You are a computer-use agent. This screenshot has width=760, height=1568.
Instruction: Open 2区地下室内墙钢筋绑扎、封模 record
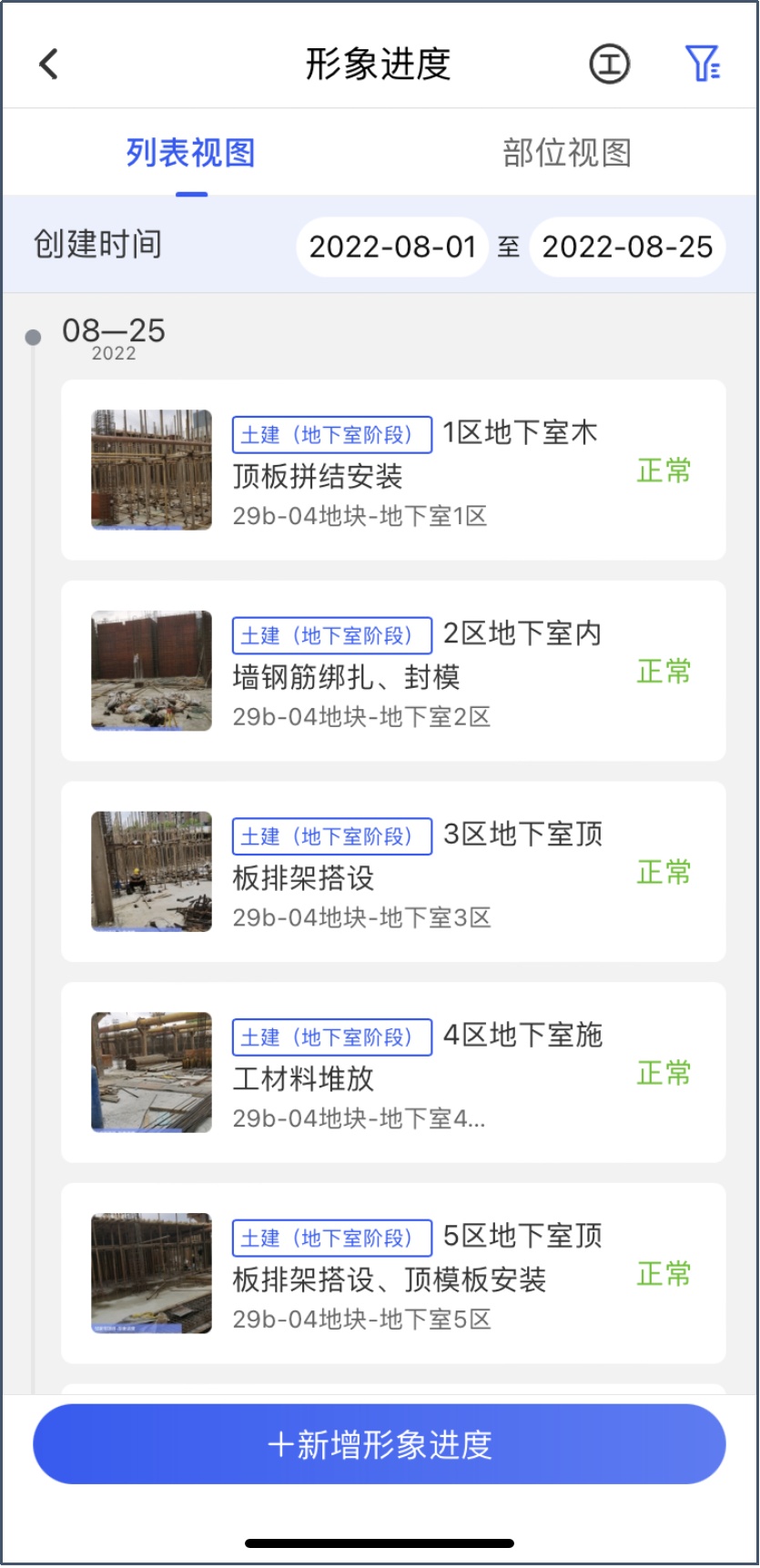click(x=393, y=672)
